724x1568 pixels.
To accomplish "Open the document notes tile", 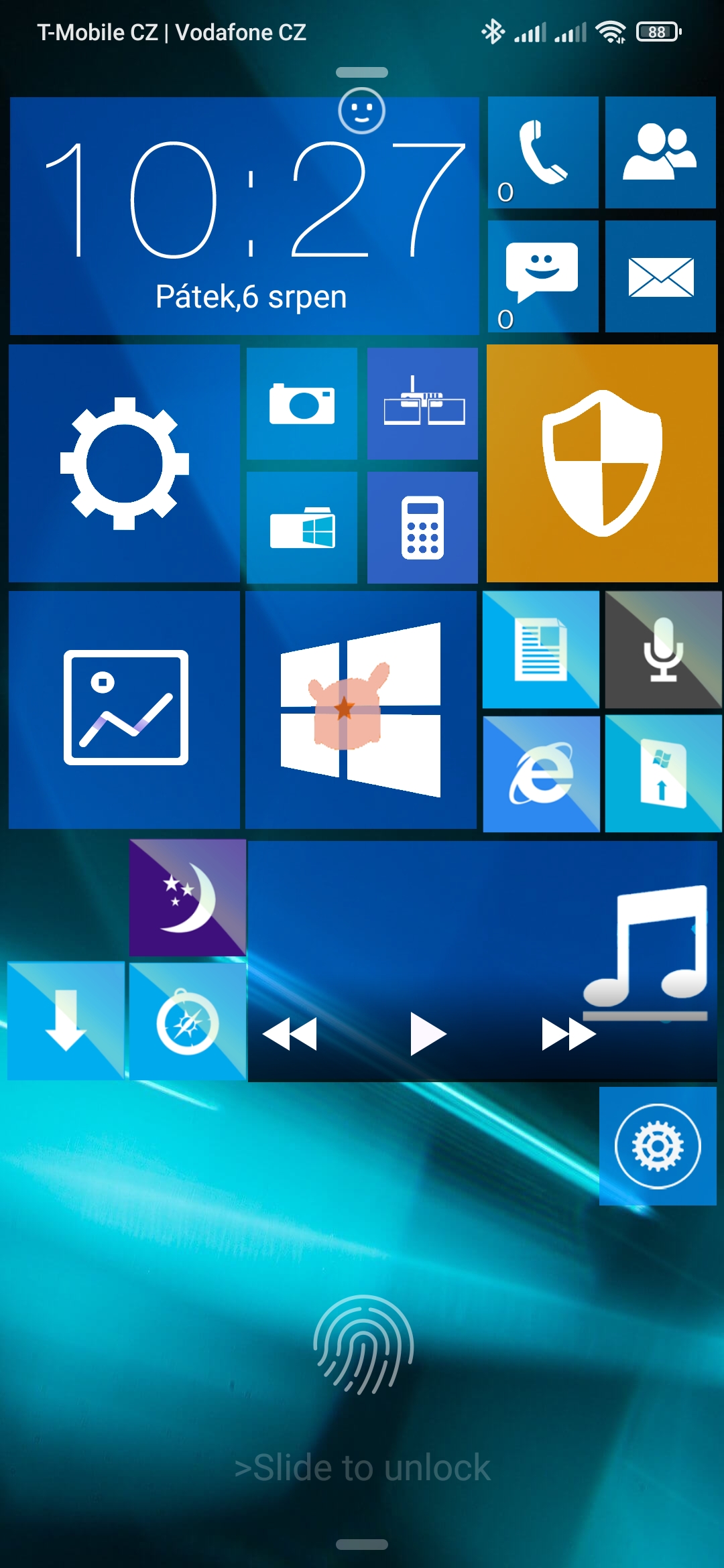I will point(541,649).
